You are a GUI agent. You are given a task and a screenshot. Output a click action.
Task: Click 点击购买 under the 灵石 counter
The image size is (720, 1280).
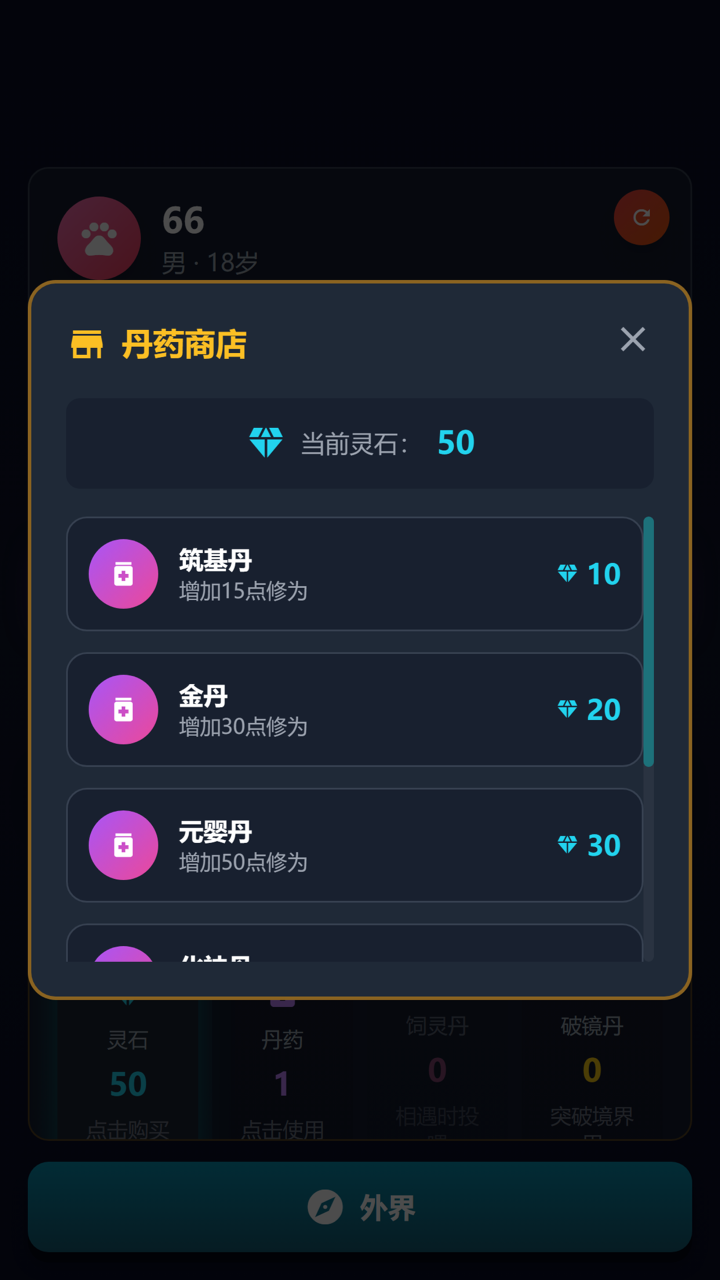tap(126, 1130)
